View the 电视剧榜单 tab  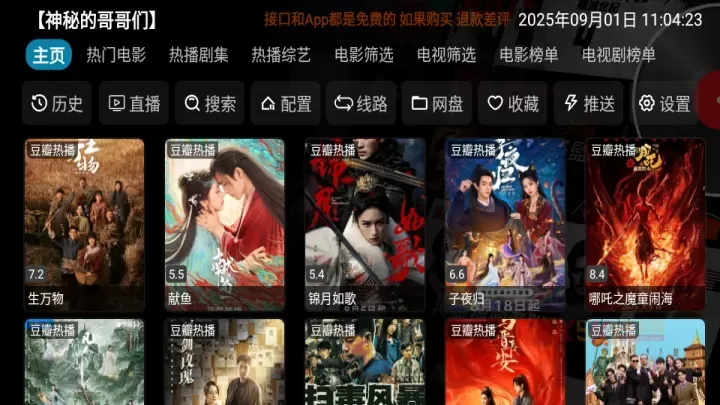click(619, 55)
